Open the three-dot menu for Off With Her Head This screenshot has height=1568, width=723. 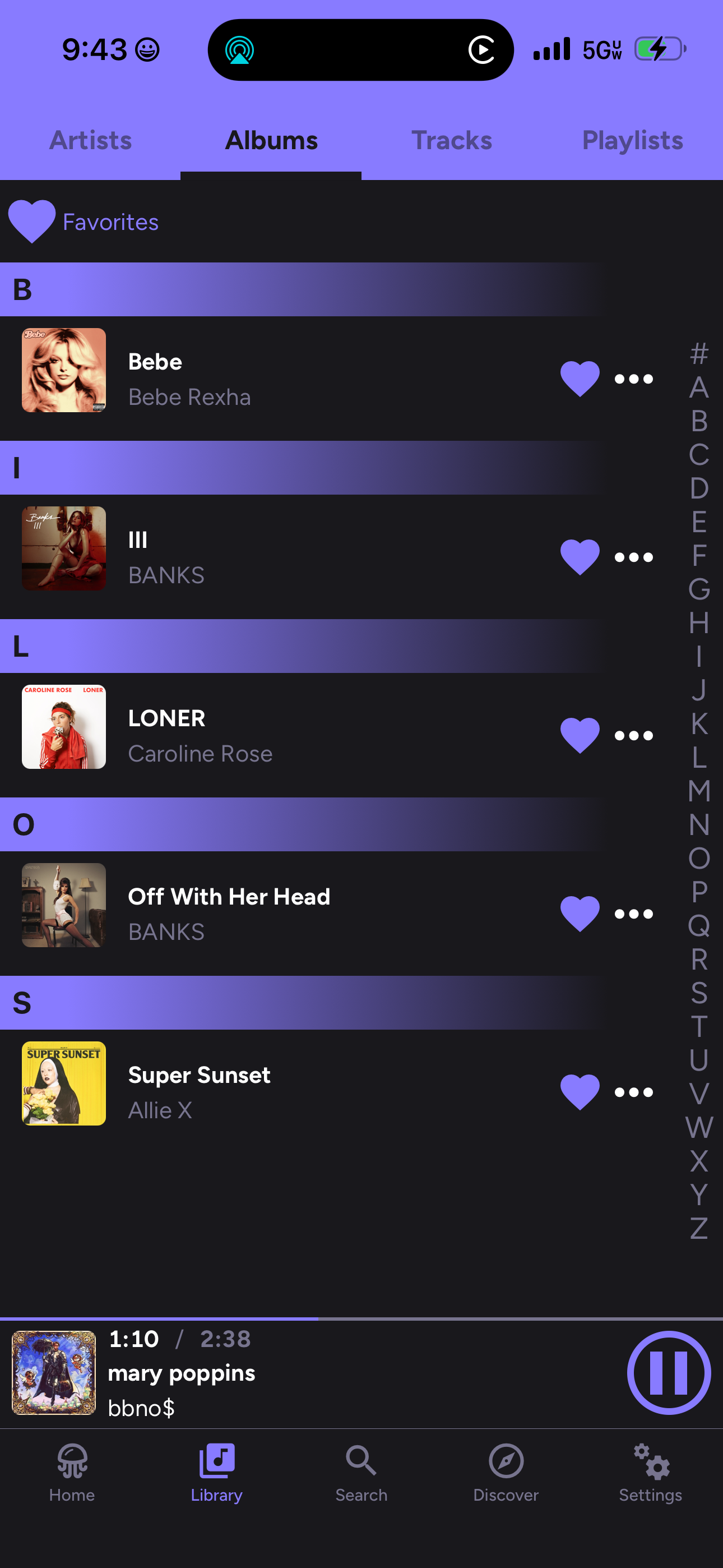pyautogui.click(x=633, y=912)
